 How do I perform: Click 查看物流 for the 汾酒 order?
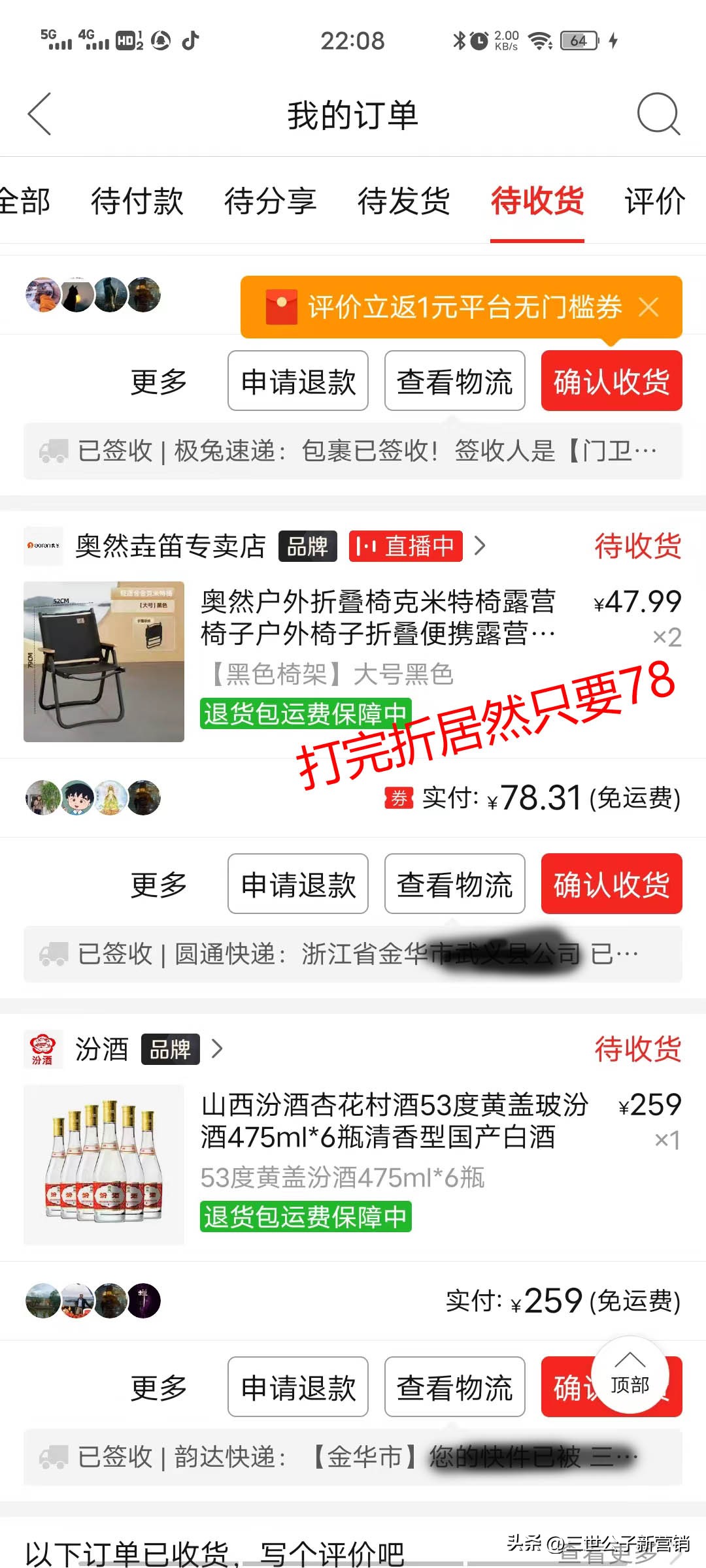(454, 1386)
